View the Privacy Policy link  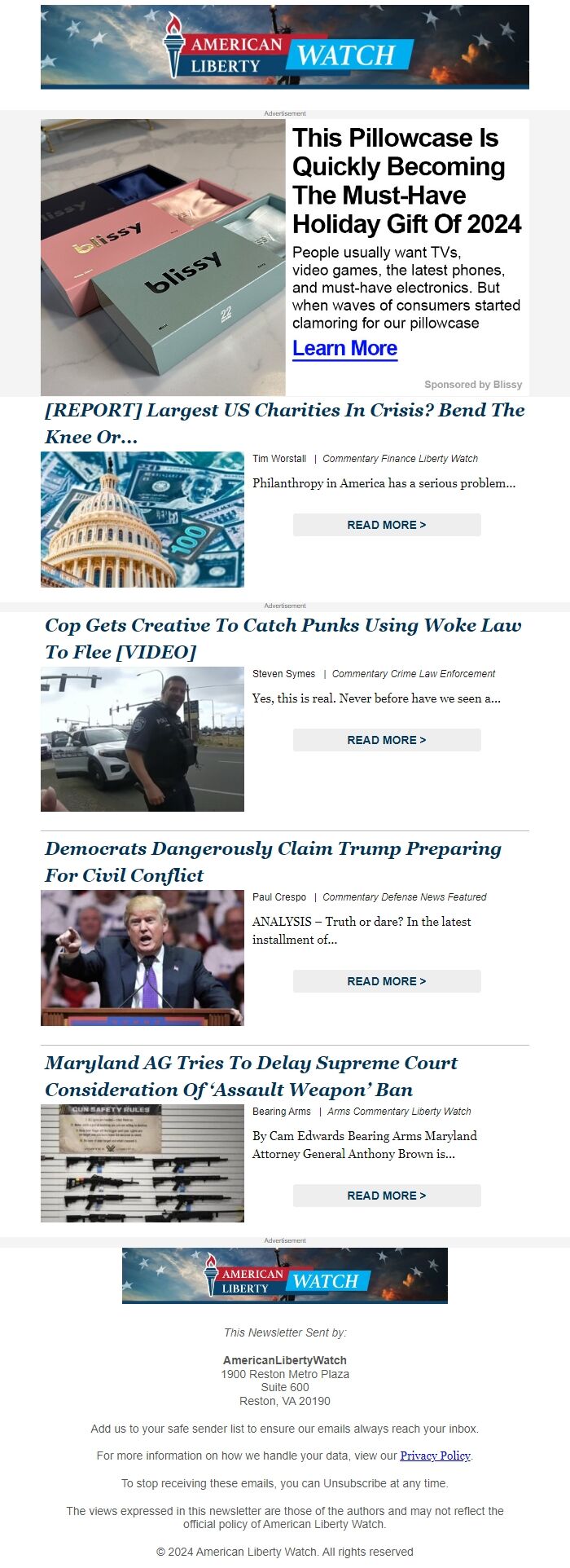[435, 1456]
